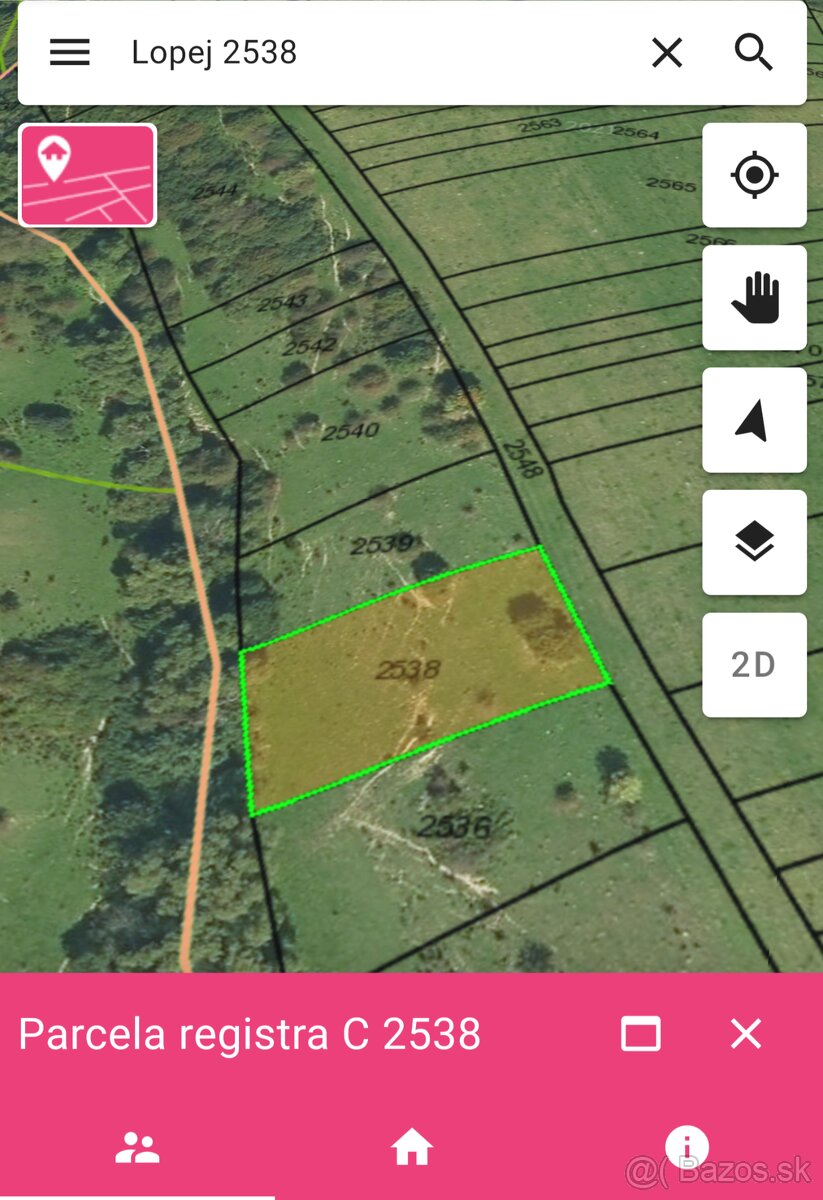Select the home icon tab
823x1200 pixels.
pyautogui.click(x=411, y=1148)
